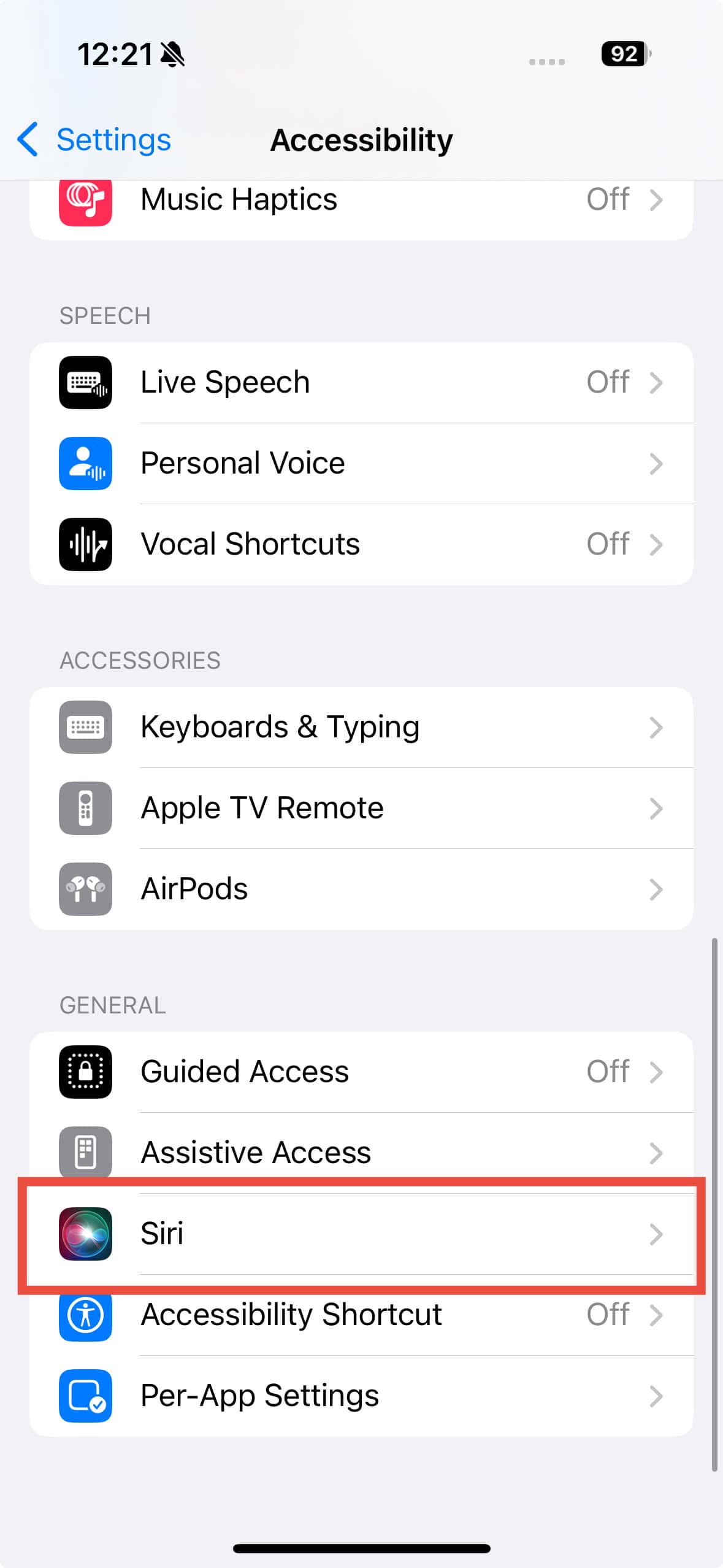Open Per-App Settings
This screenshot has width=723, height=1568.
click(361, 1396)
